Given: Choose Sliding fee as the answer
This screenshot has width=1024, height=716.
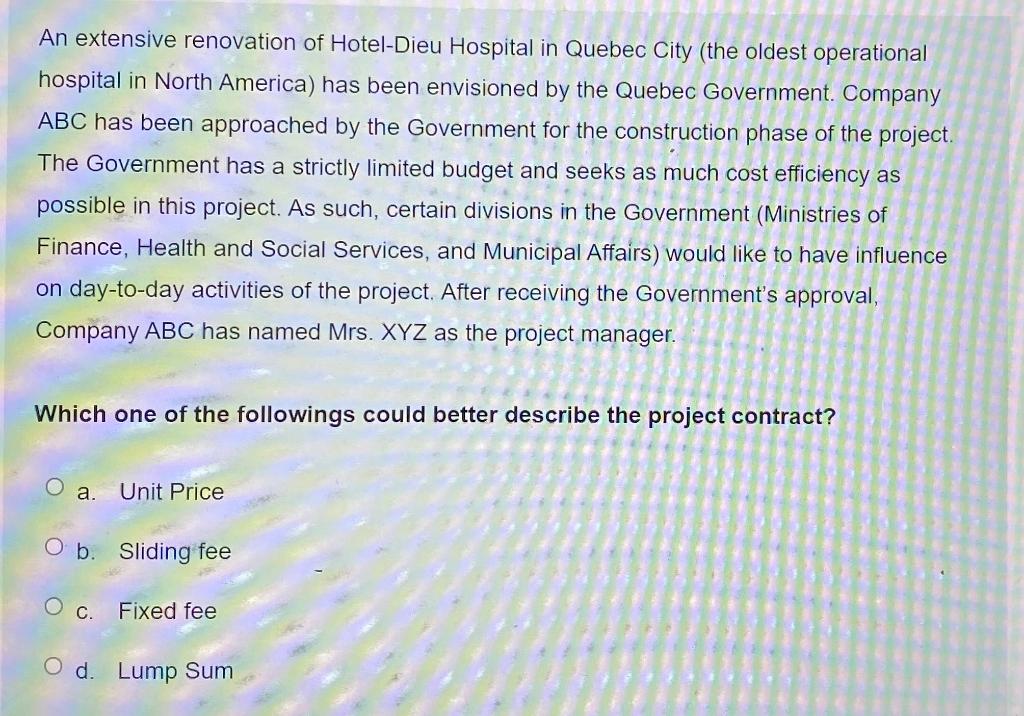Looking at the screenshot, I should pyautogui.click(x=54, y=548).
